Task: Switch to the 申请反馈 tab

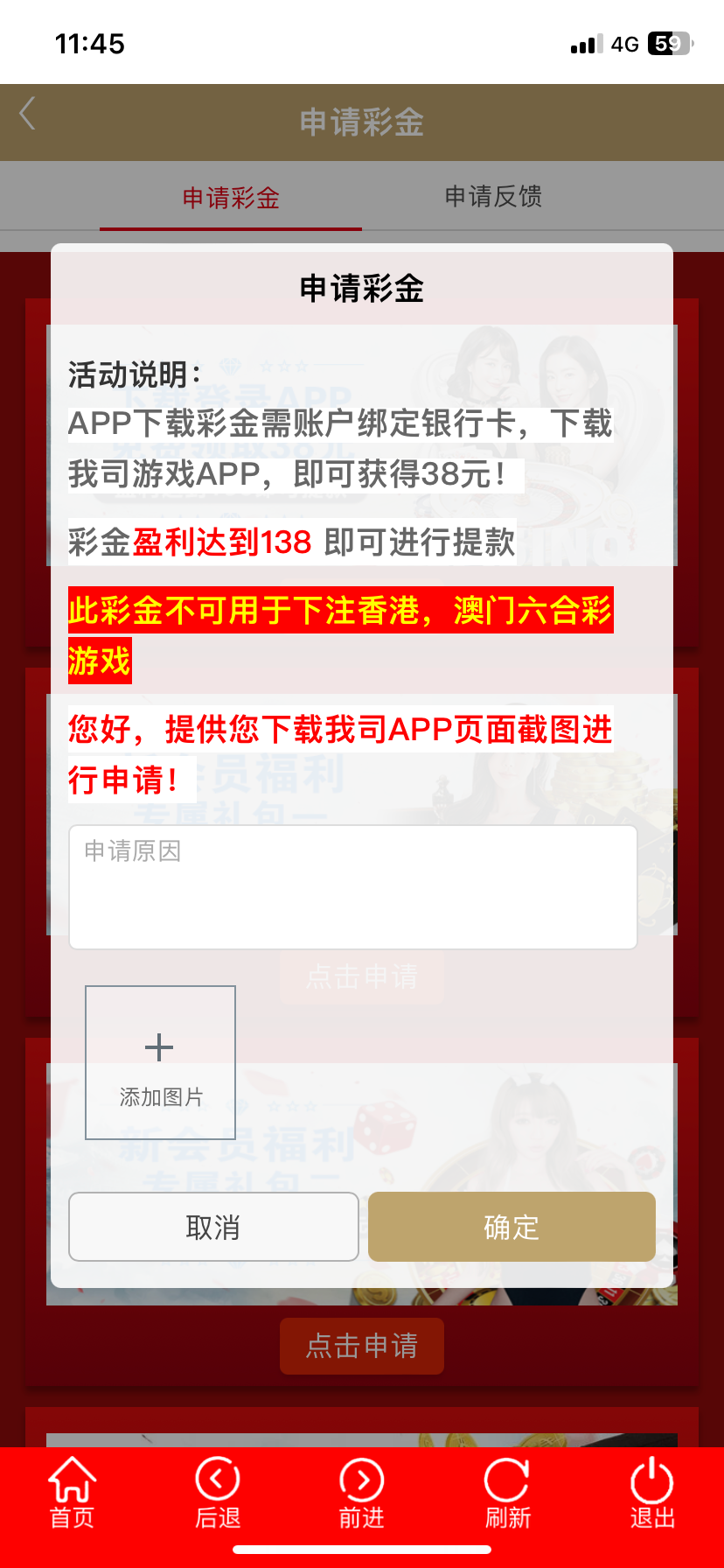Action: (x=493, y=197)
